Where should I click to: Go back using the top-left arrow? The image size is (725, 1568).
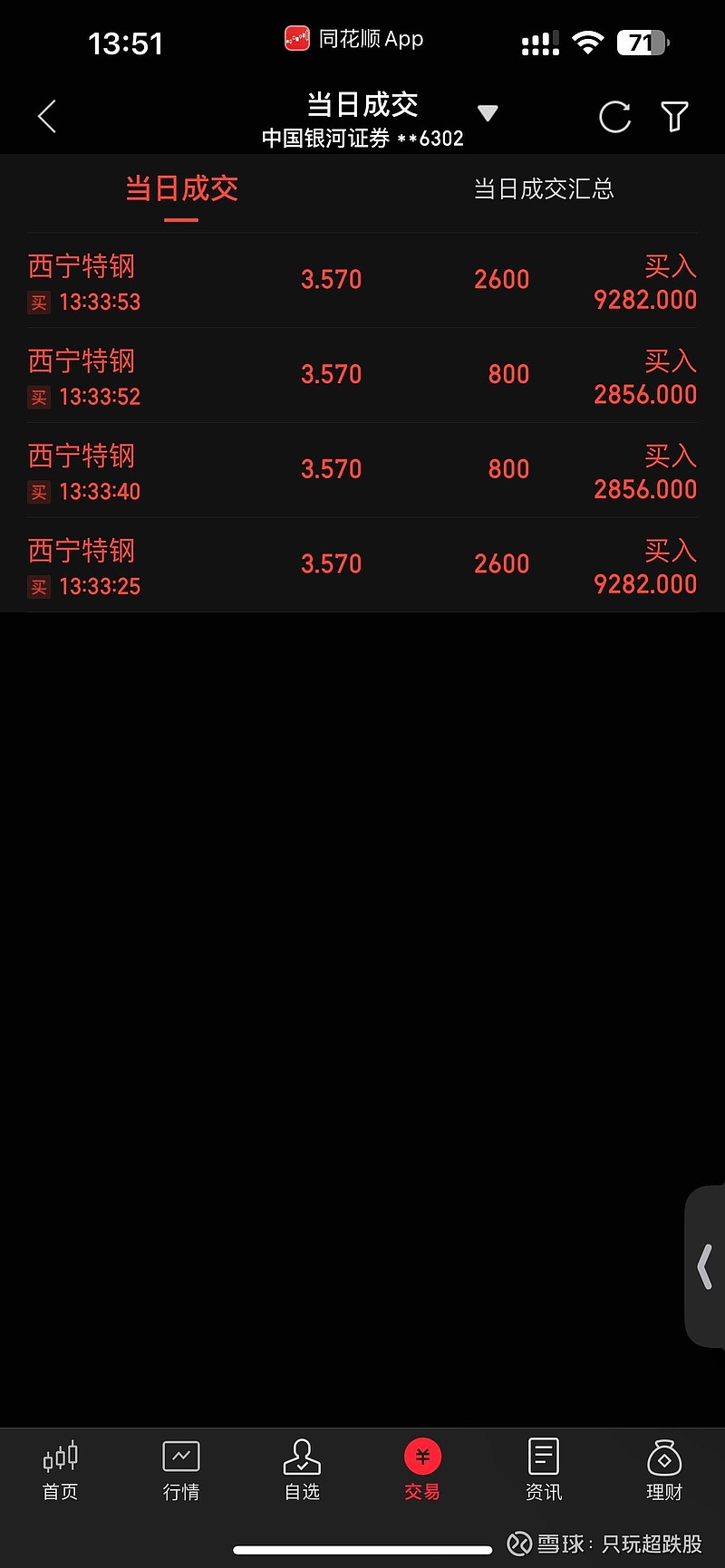(47, 117)
